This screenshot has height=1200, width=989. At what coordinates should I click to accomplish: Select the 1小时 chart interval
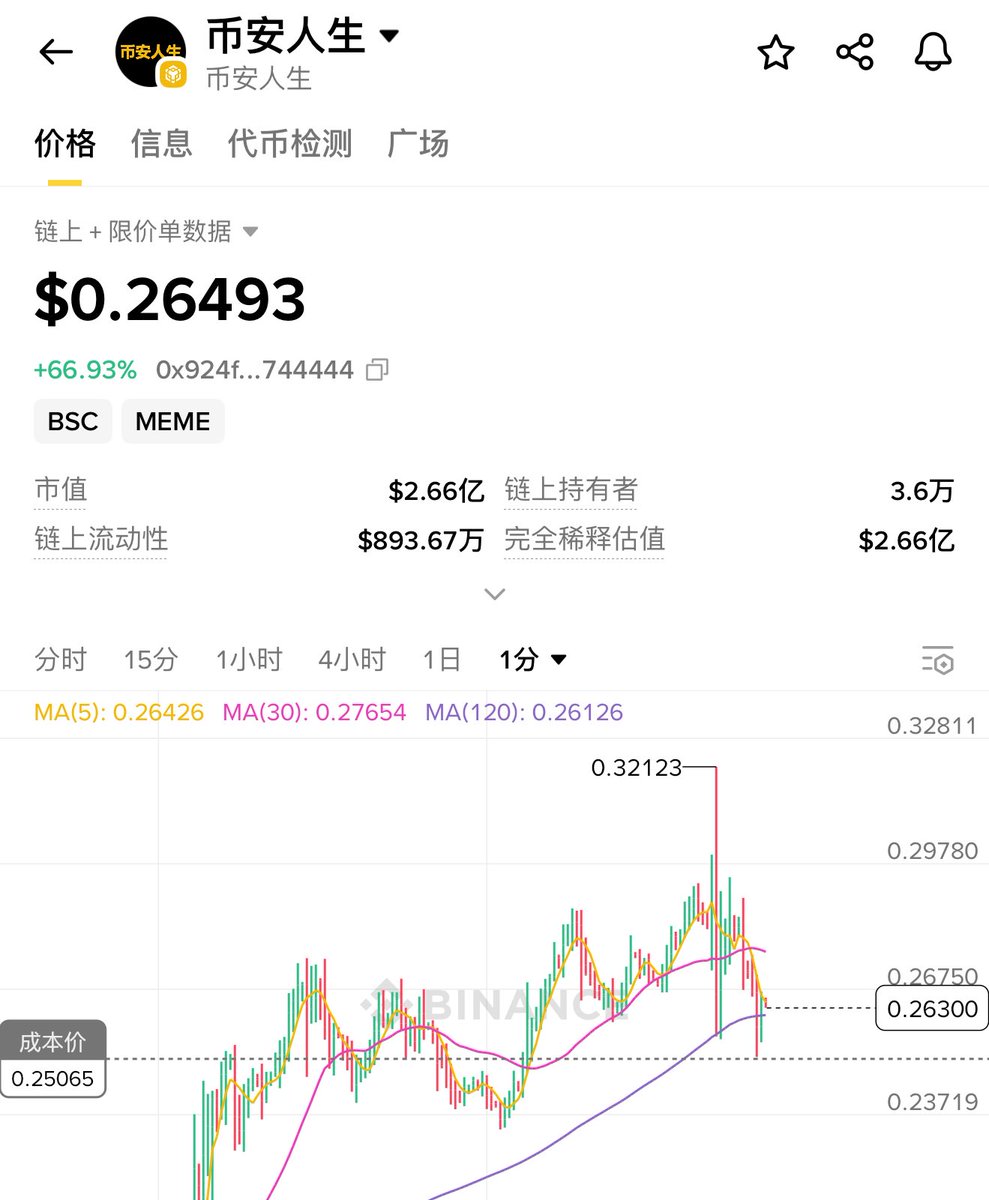coord(249,660)
